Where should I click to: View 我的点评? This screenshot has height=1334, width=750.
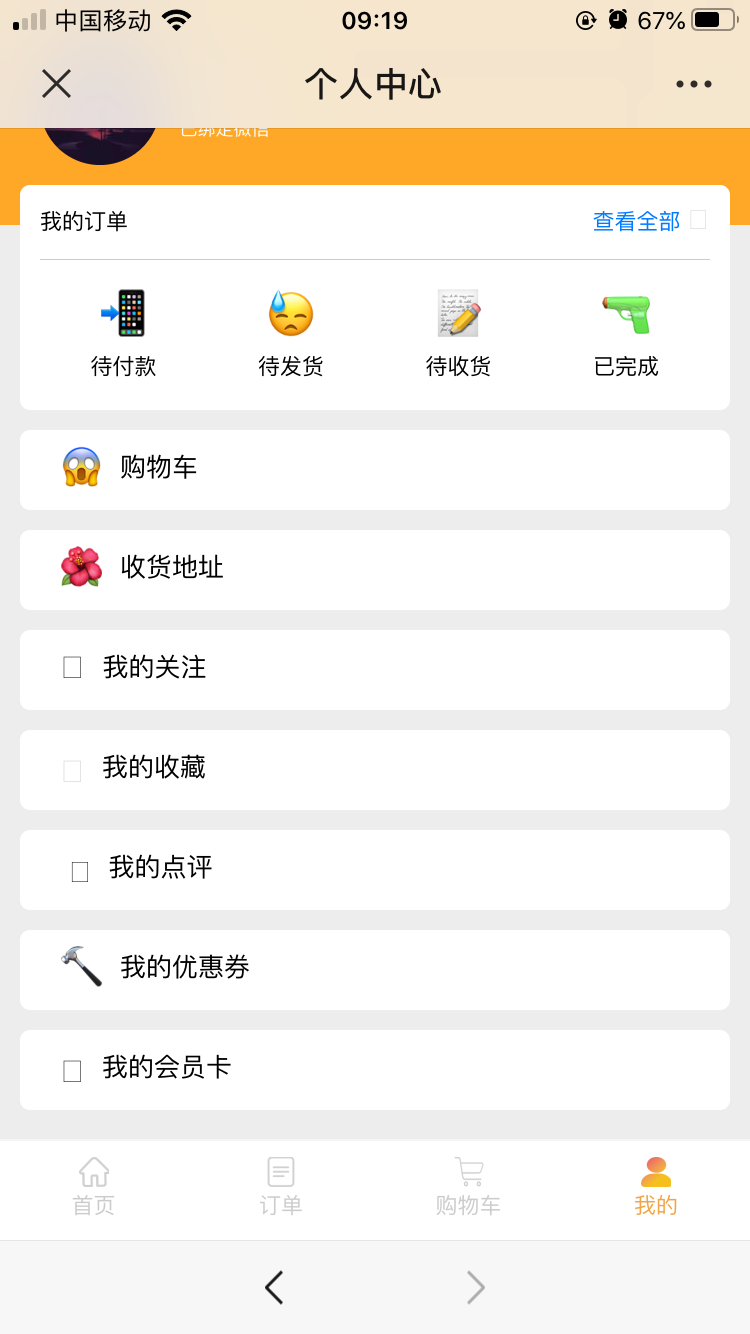(375, 870)
